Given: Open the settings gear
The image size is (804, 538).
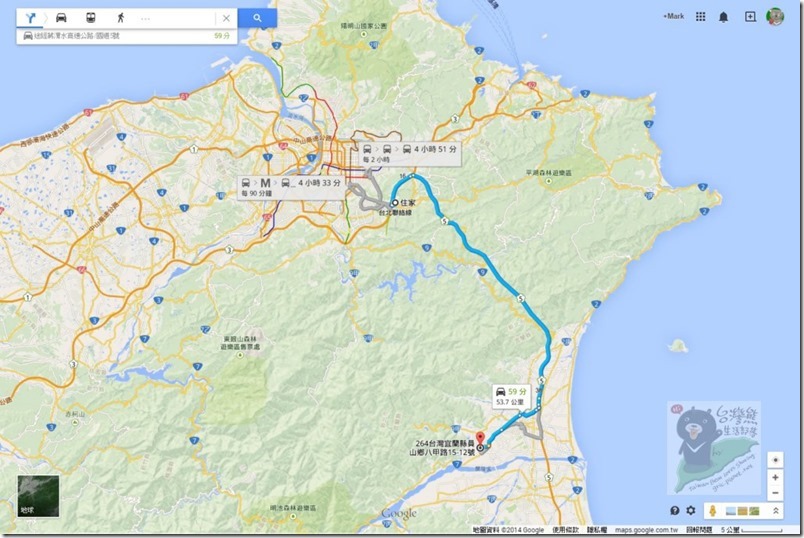Looking at the screenshot, I should pos(690,511).
